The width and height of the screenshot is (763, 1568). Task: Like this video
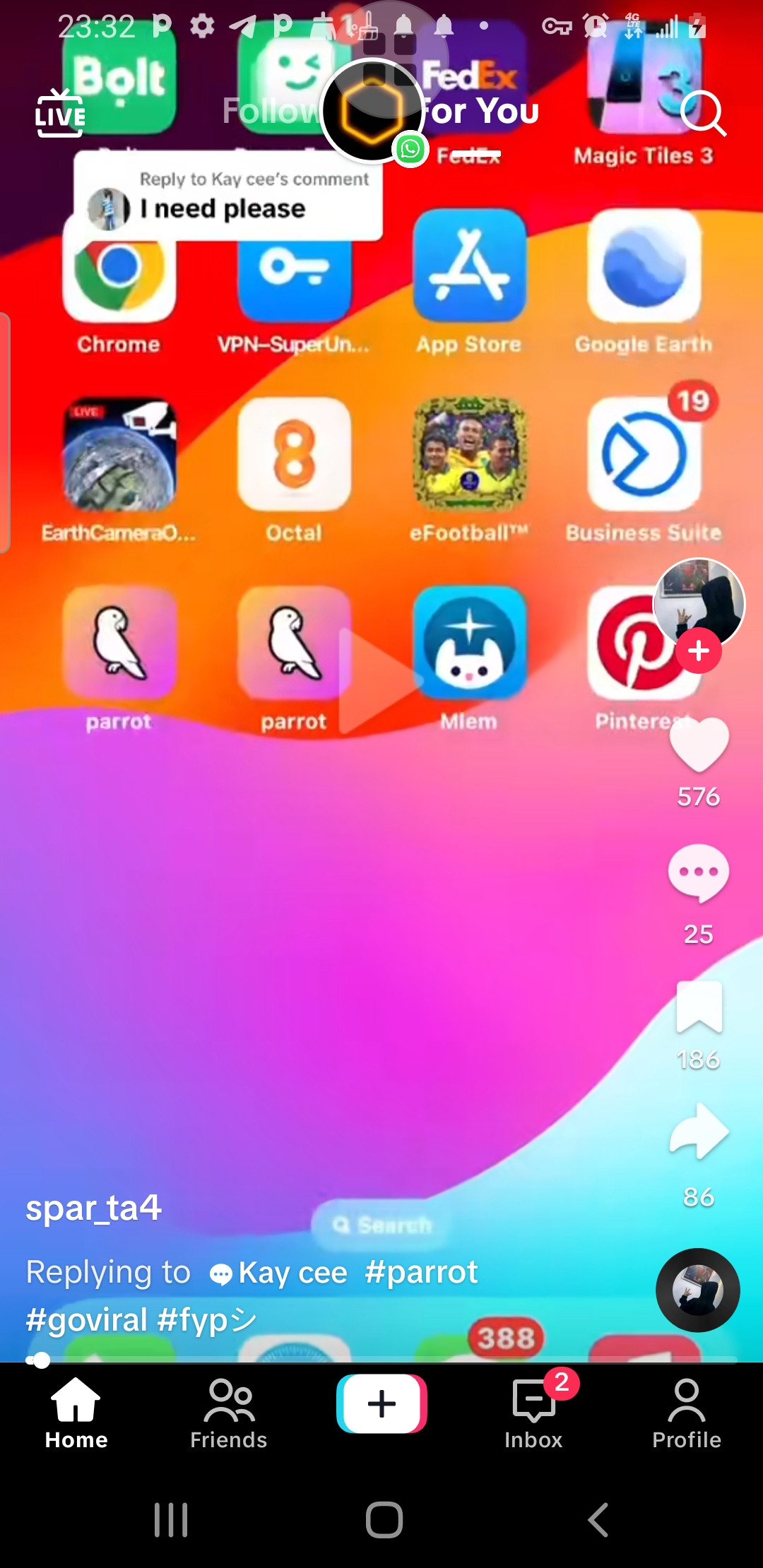click(x=698, y=745)
